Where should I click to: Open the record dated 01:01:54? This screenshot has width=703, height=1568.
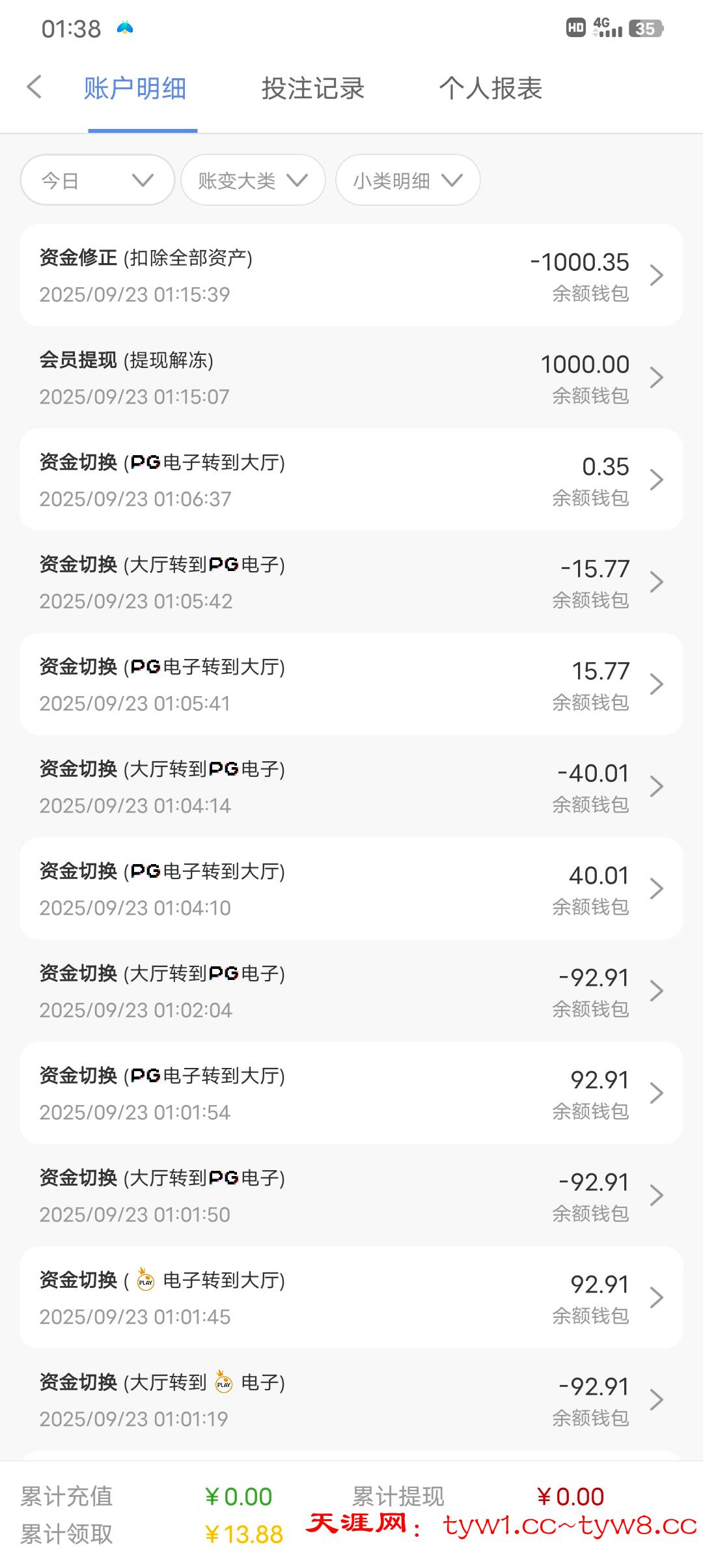coord(351,1093)
